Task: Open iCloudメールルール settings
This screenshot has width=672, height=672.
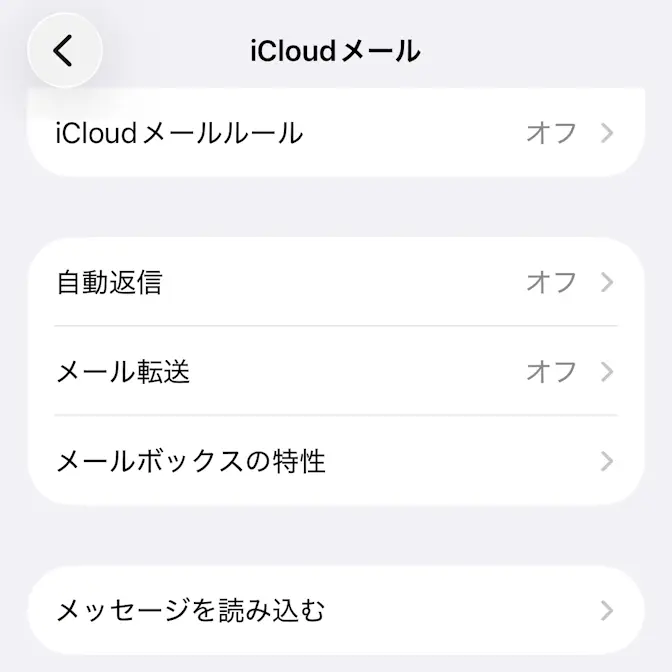Action: click(336, 133)
